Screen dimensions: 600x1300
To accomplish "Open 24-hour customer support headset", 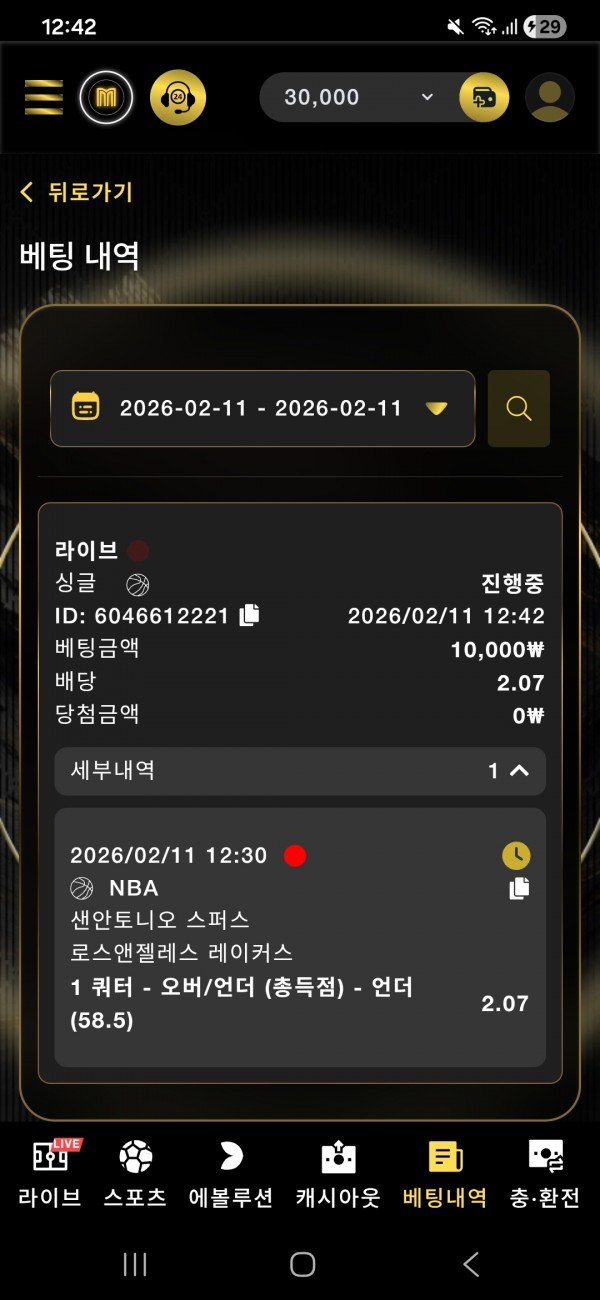I will (178, 98).
